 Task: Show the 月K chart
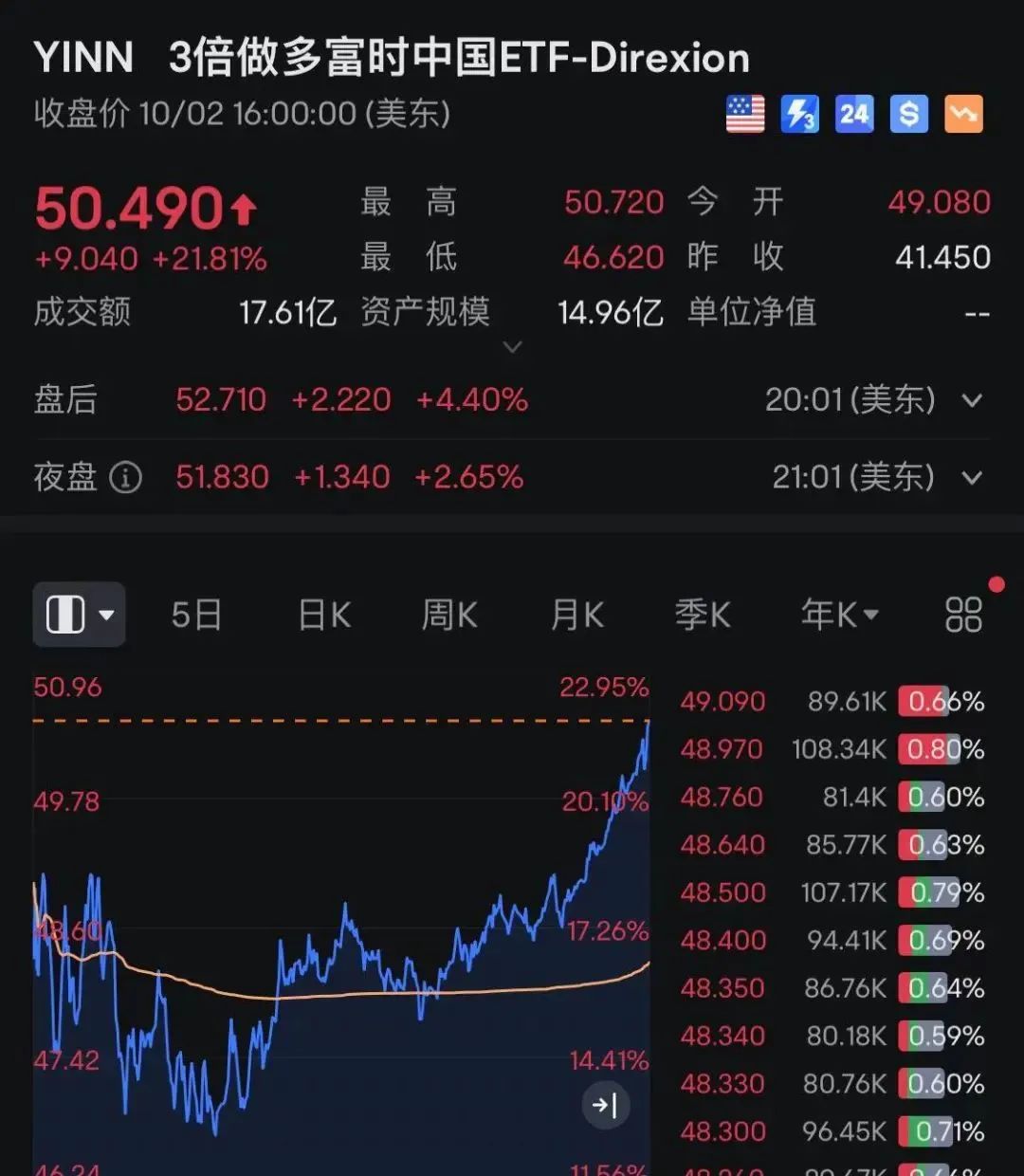pos(577,615)
